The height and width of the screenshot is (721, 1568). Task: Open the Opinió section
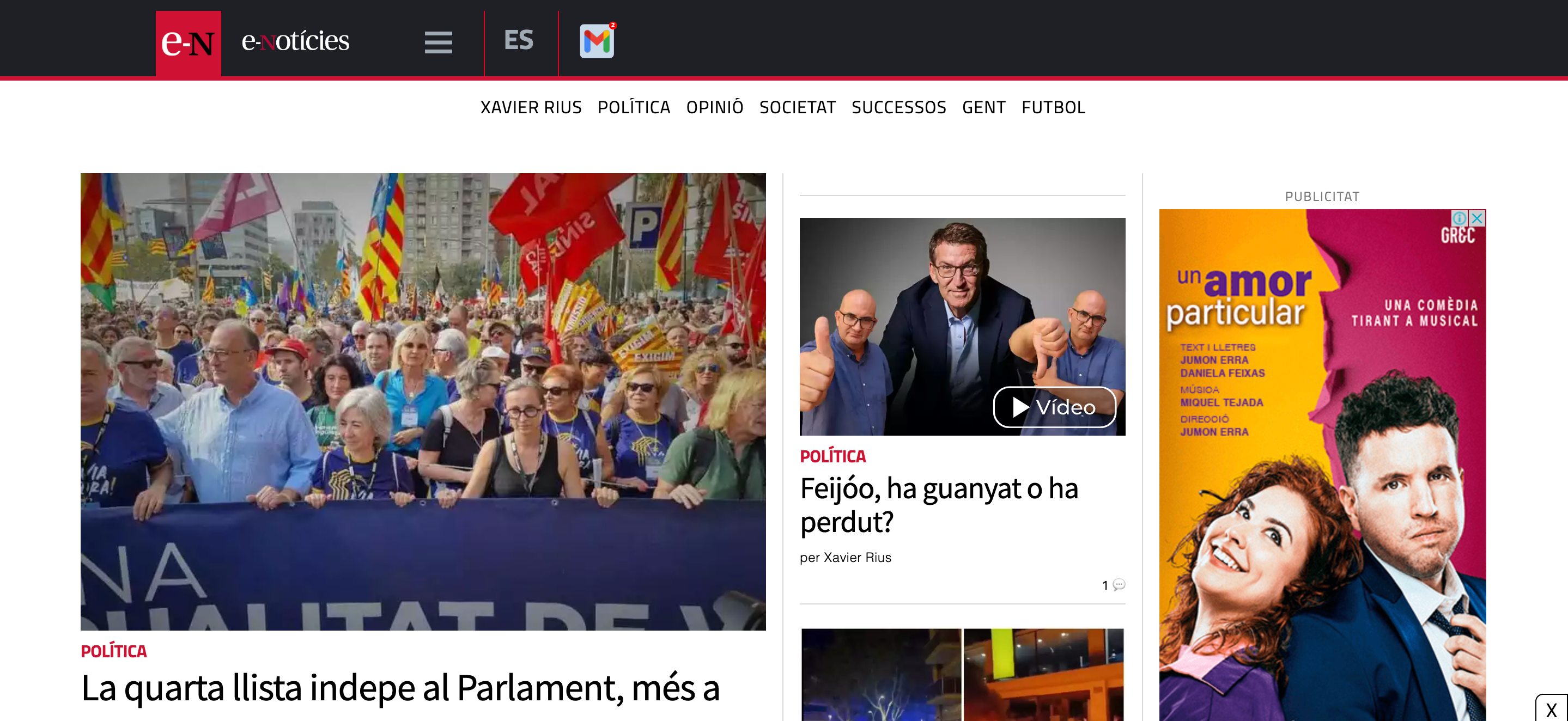point(715,107)
